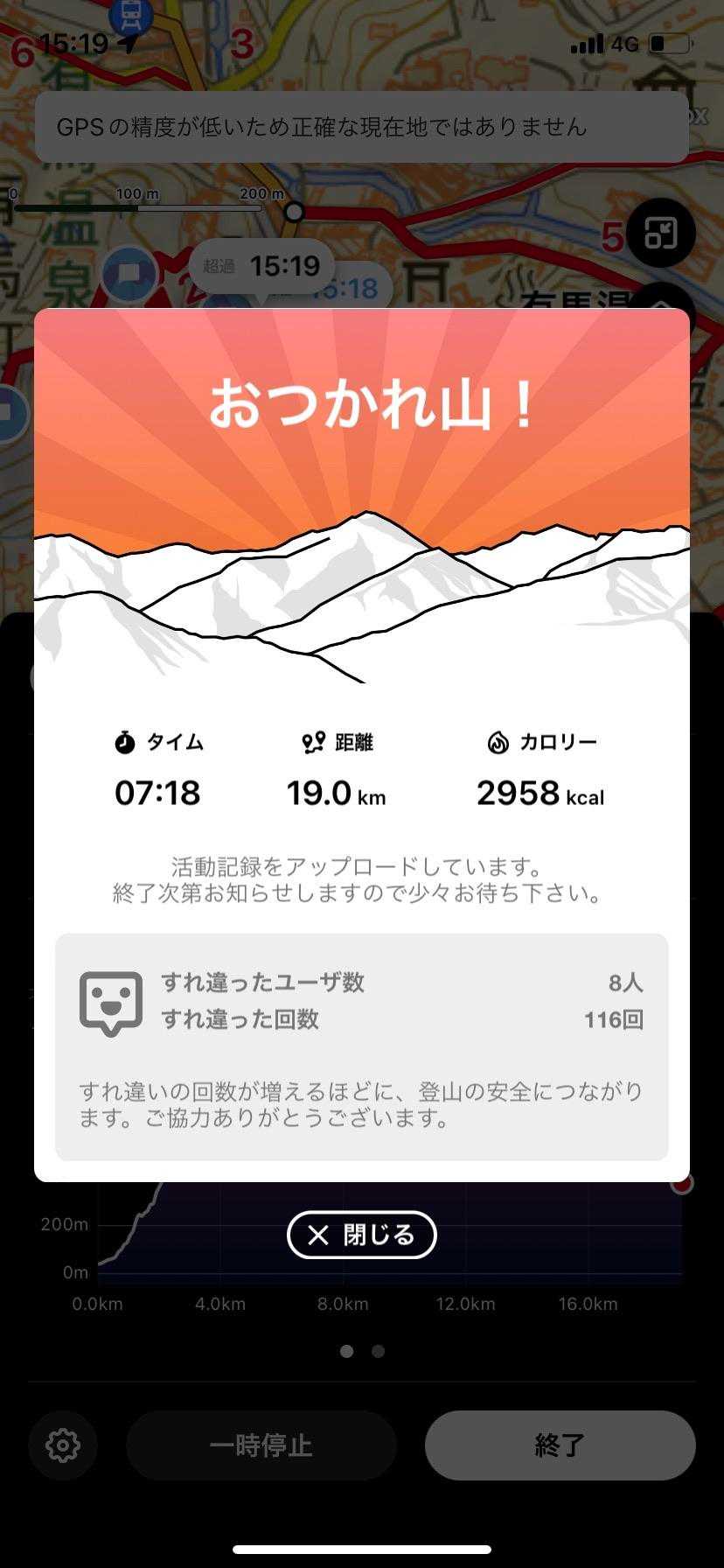Toggle the map fullscreen icon
The height and width of the screenshot is (1568, 724).
coord(660,234)
